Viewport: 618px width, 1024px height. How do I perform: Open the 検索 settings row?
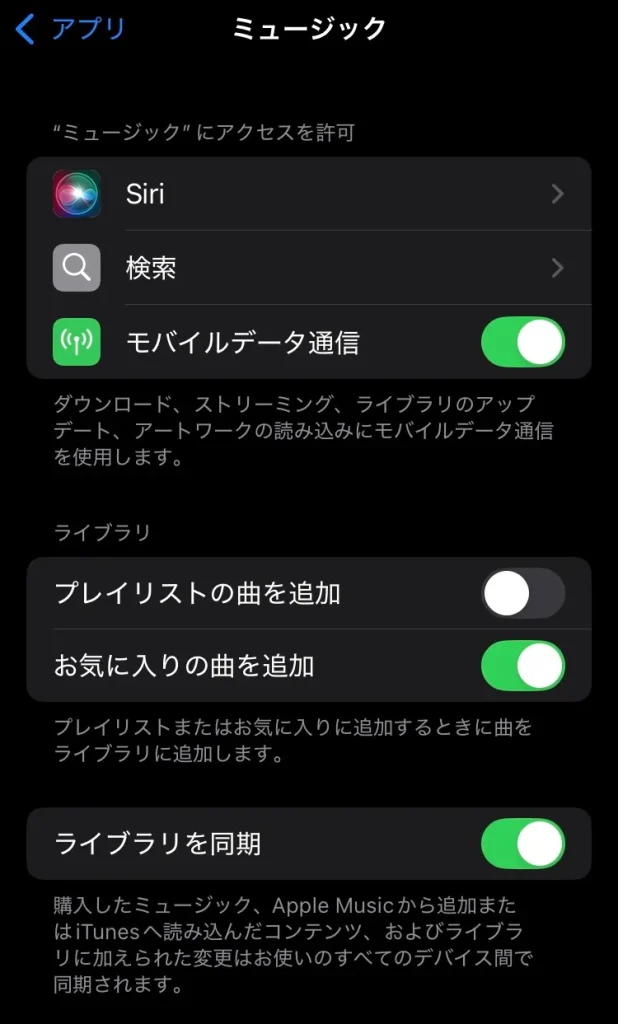click(x=309, y=268)
